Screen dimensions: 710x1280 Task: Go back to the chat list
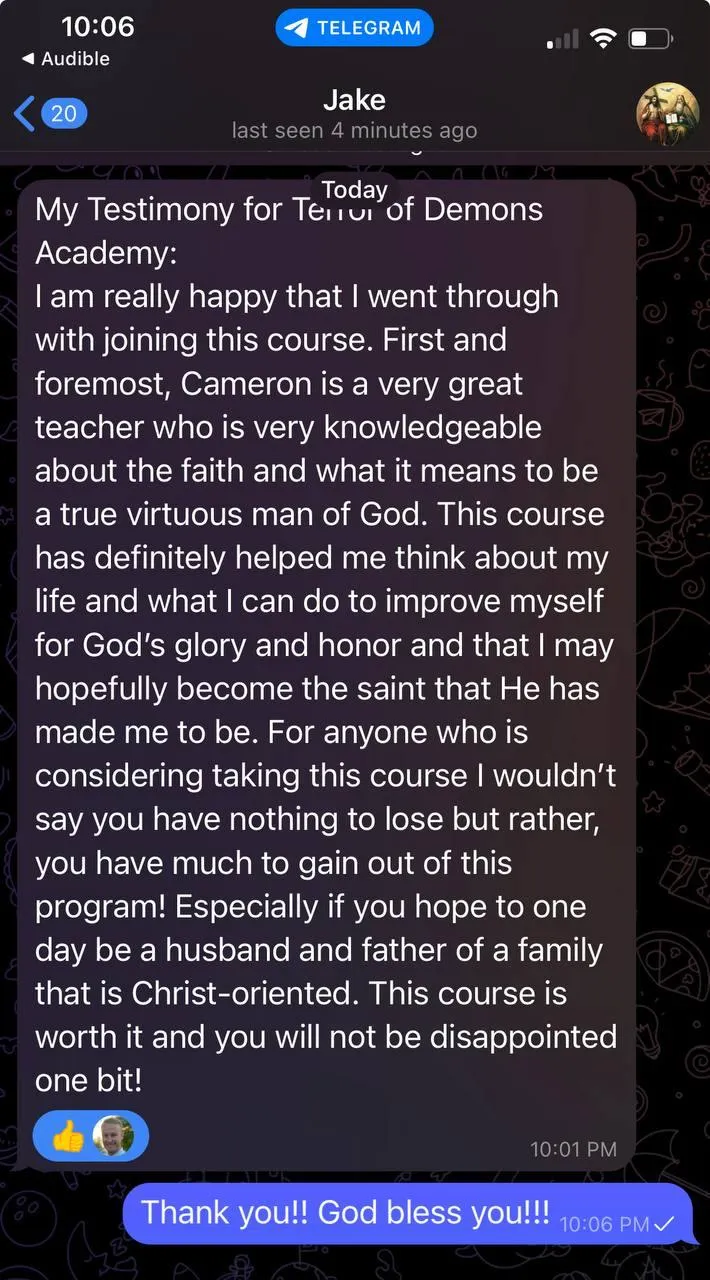pos(51,113)
